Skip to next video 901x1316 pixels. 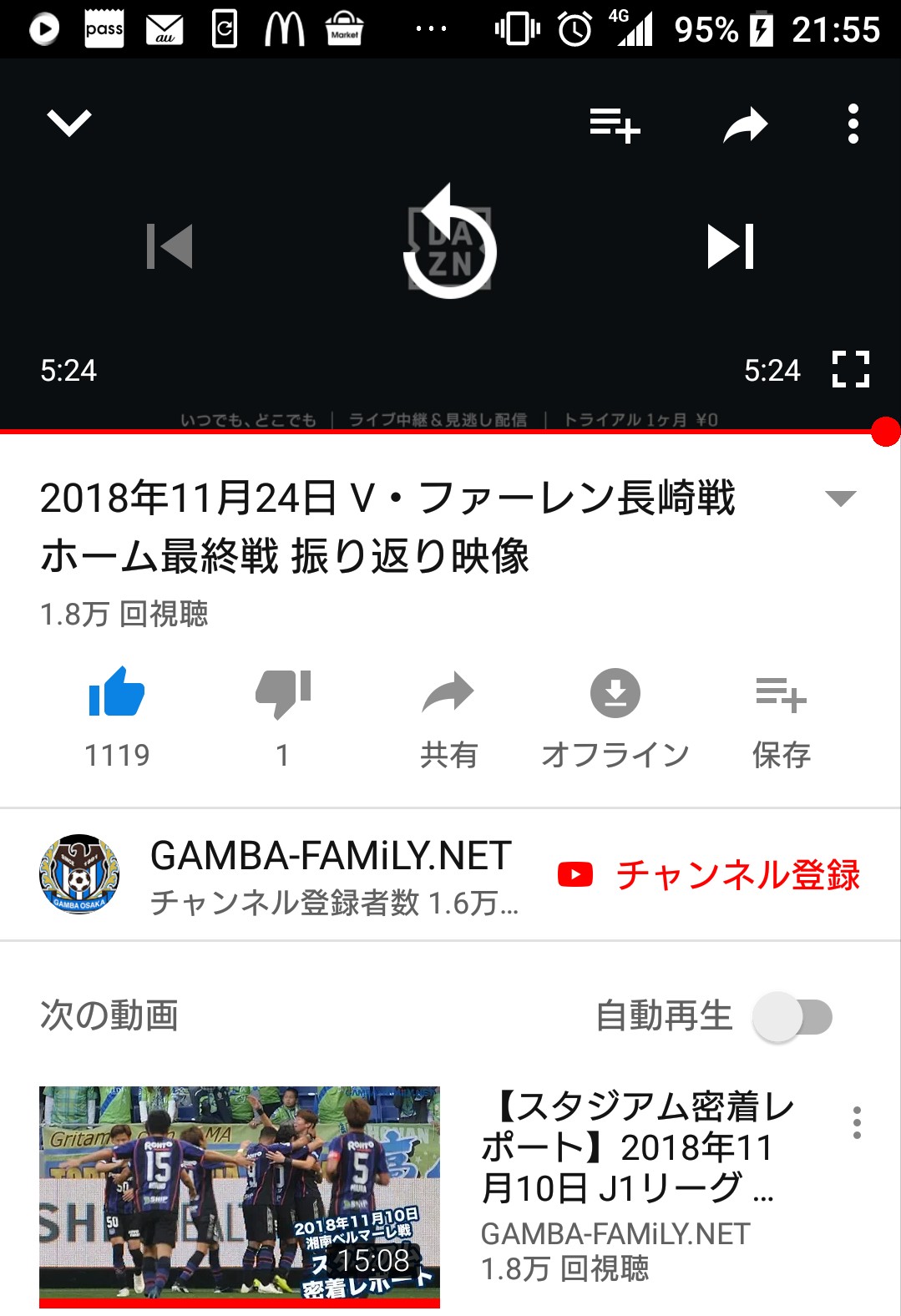tap(731, 246)
